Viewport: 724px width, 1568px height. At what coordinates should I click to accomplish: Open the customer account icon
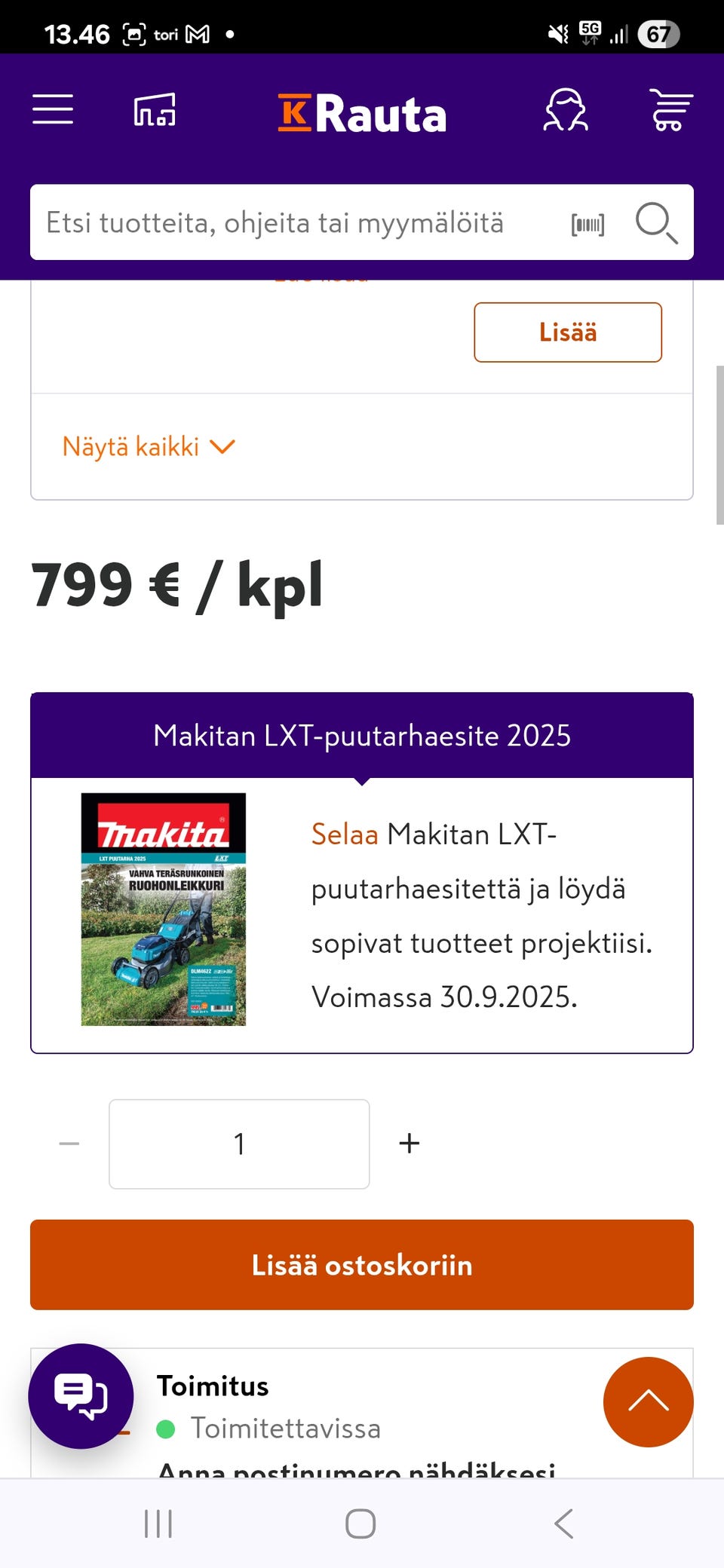[566, 110]
